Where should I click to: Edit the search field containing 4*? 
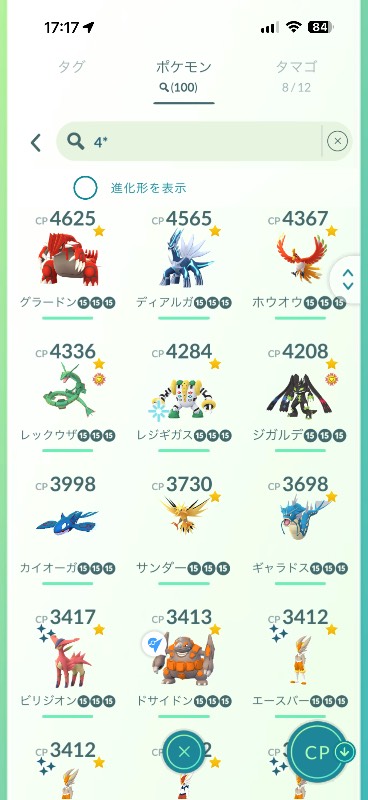click(x=189, y=141)
